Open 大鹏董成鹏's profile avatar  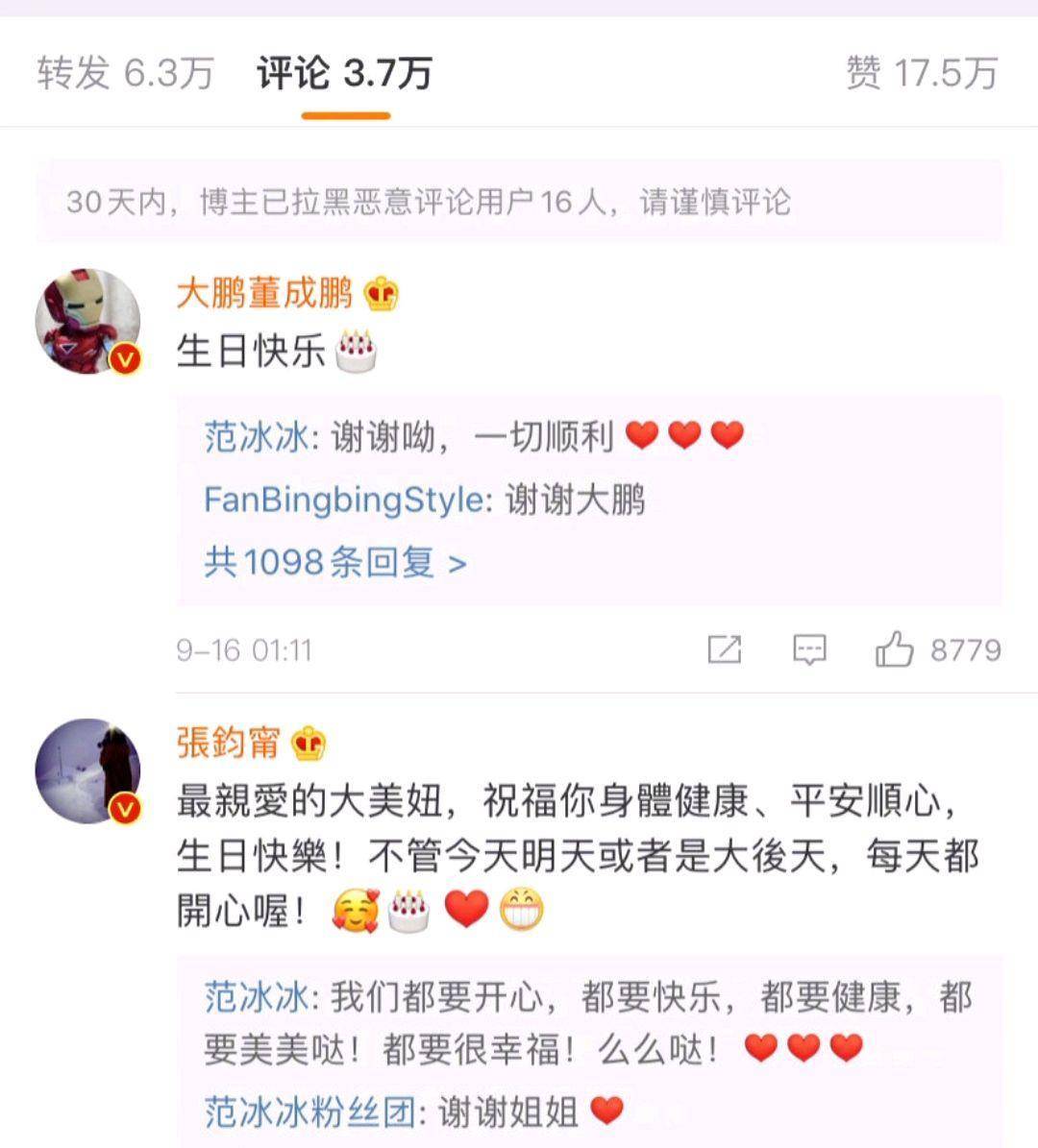coord(88,322)
